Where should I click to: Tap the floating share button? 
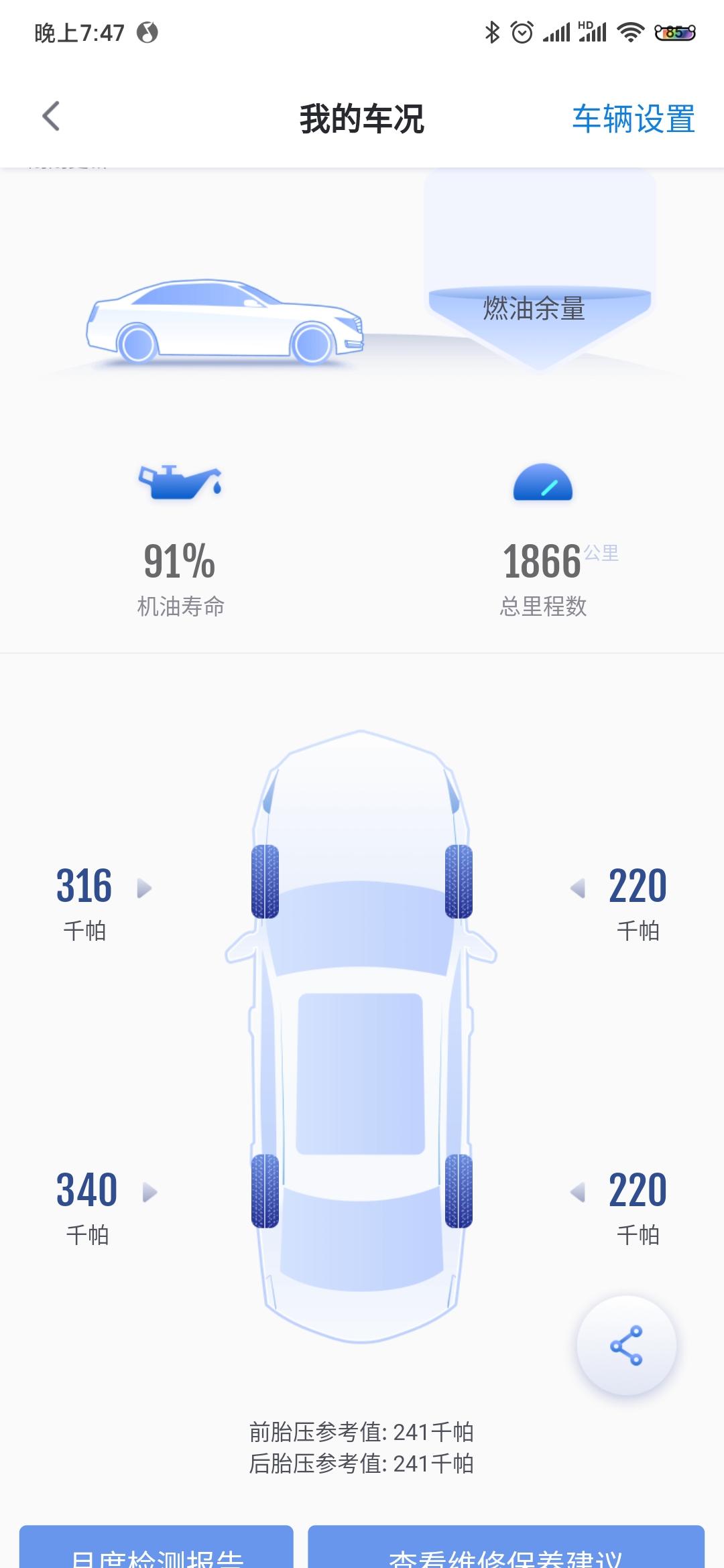click(x=626, y=1345)
